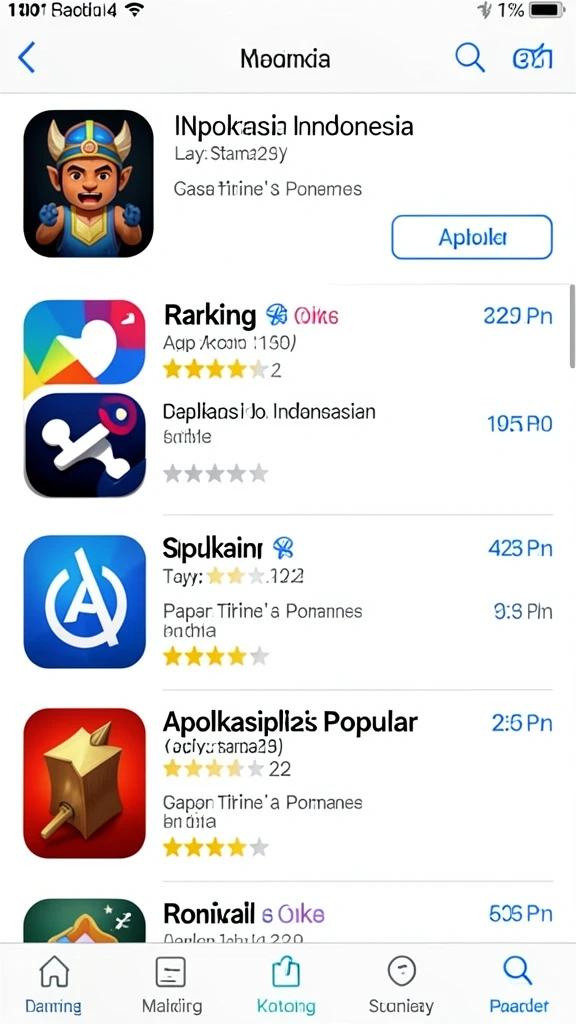Switch to the Stoniezy tab
Screen dimensions: 576x1024
pos(401,984)
